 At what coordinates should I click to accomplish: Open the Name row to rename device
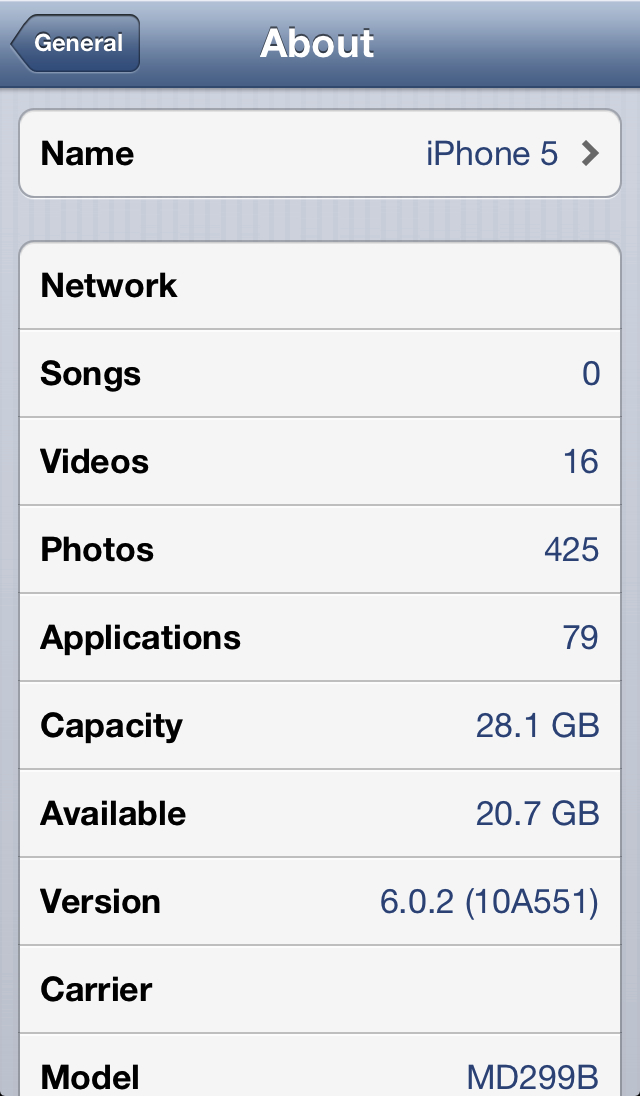coord(320,154)
